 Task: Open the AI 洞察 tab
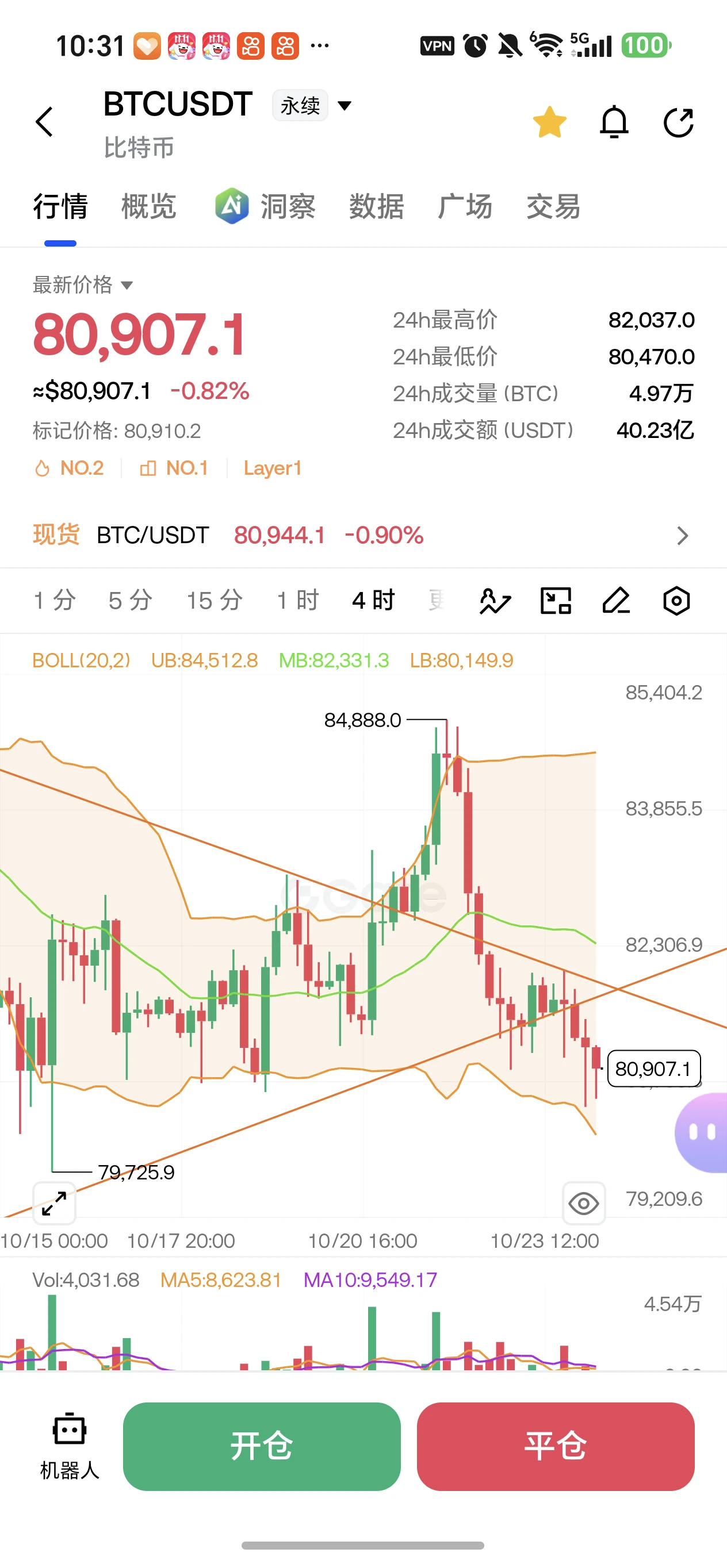click(266, 206)
